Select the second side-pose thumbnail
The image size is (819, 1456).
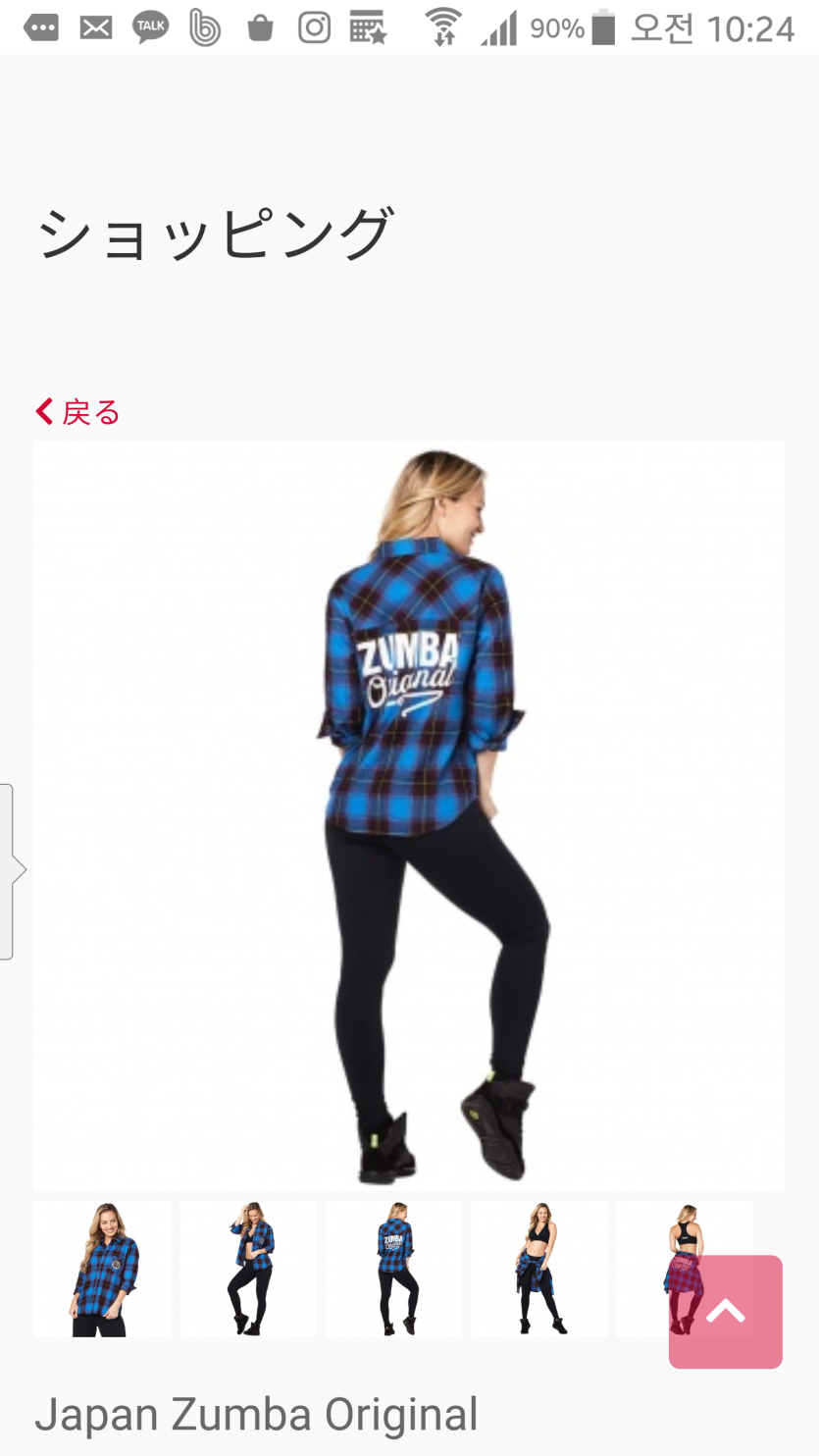click(248, 1269)
